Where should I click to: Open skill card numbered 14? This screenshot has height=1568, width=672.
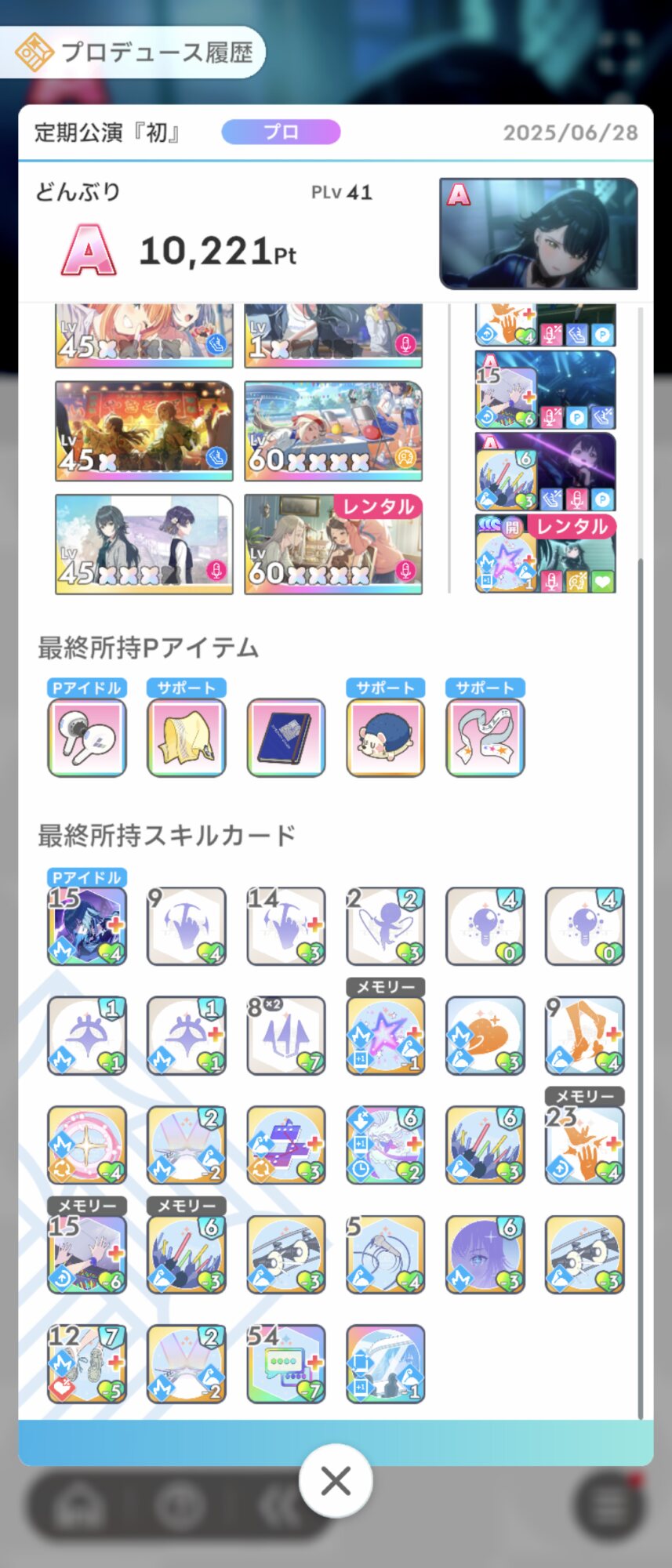click(x=286, y=926)
